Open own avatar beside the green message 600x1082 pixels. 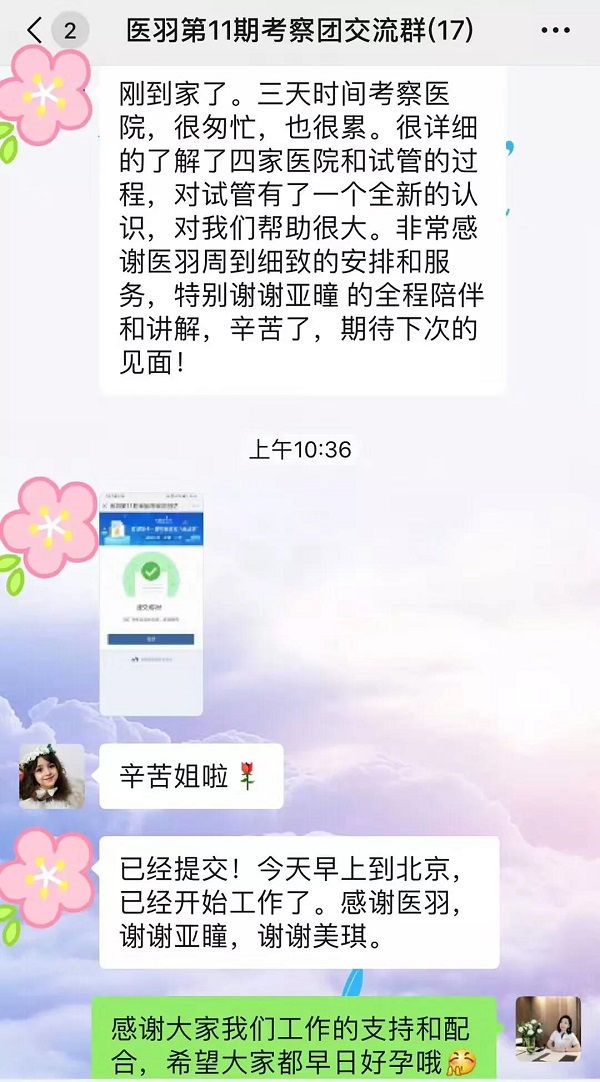pos(548,1029)
